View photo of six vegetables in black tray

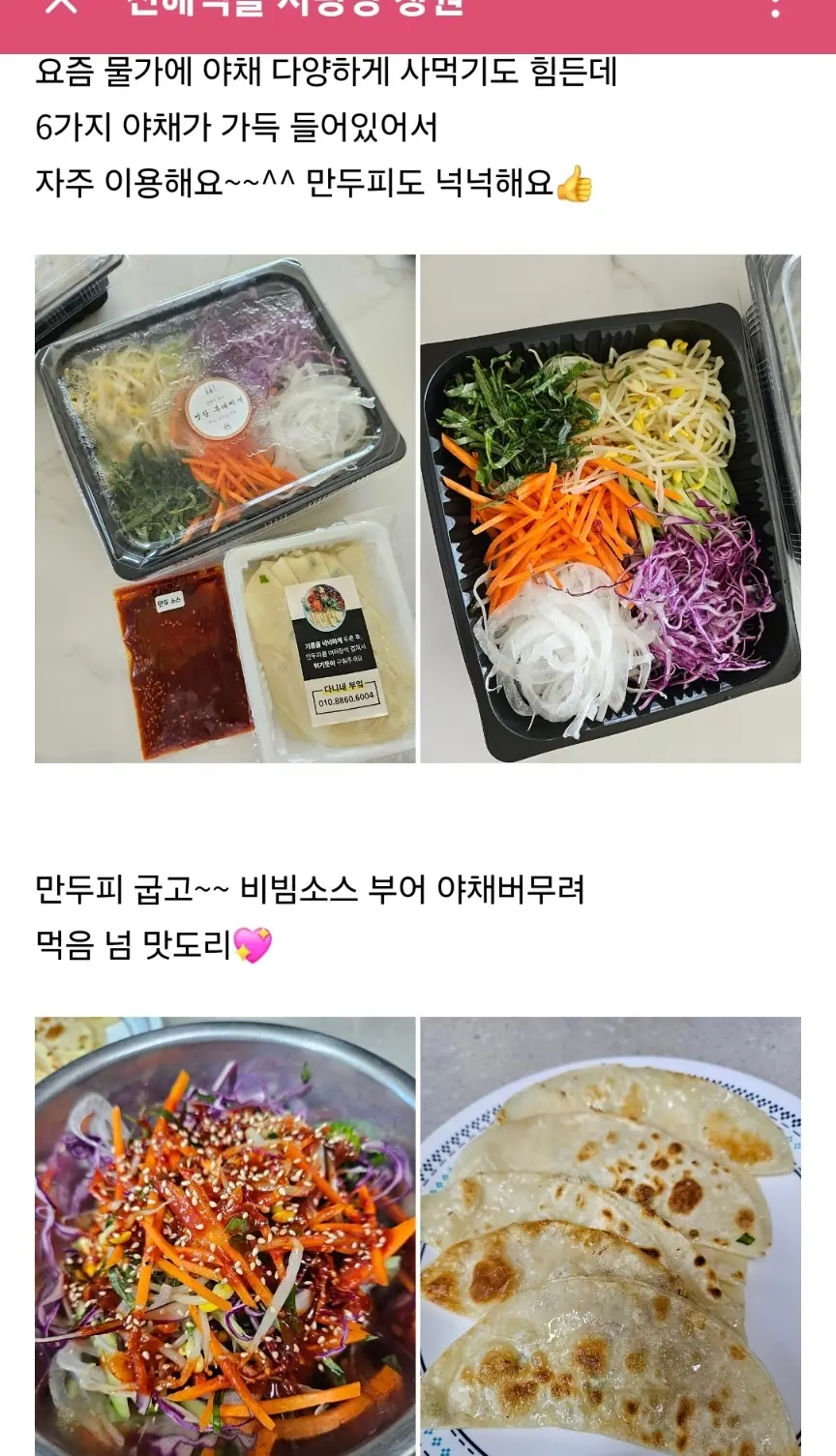611,508
